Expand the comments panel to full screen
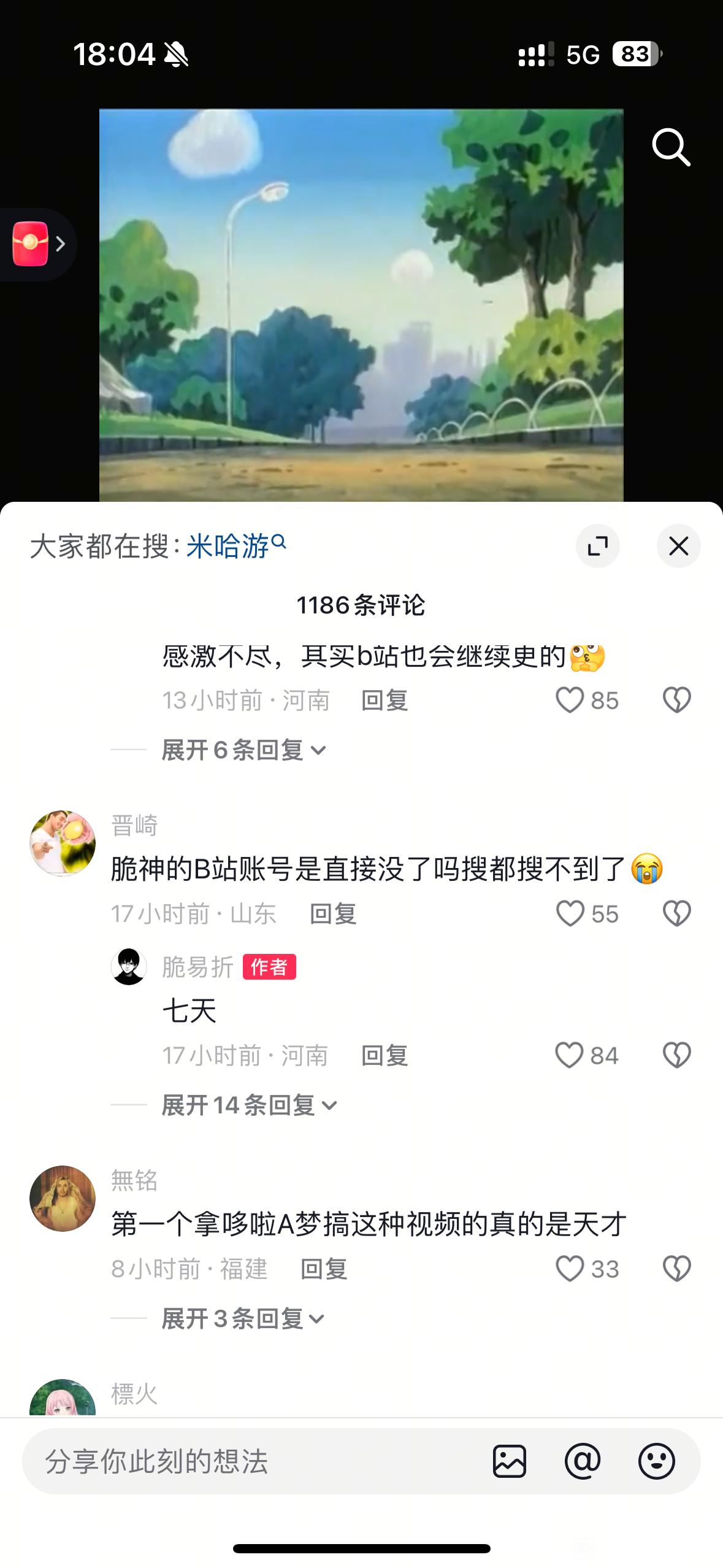Viewport: 723px width, 1568px height. coord(597,546)
